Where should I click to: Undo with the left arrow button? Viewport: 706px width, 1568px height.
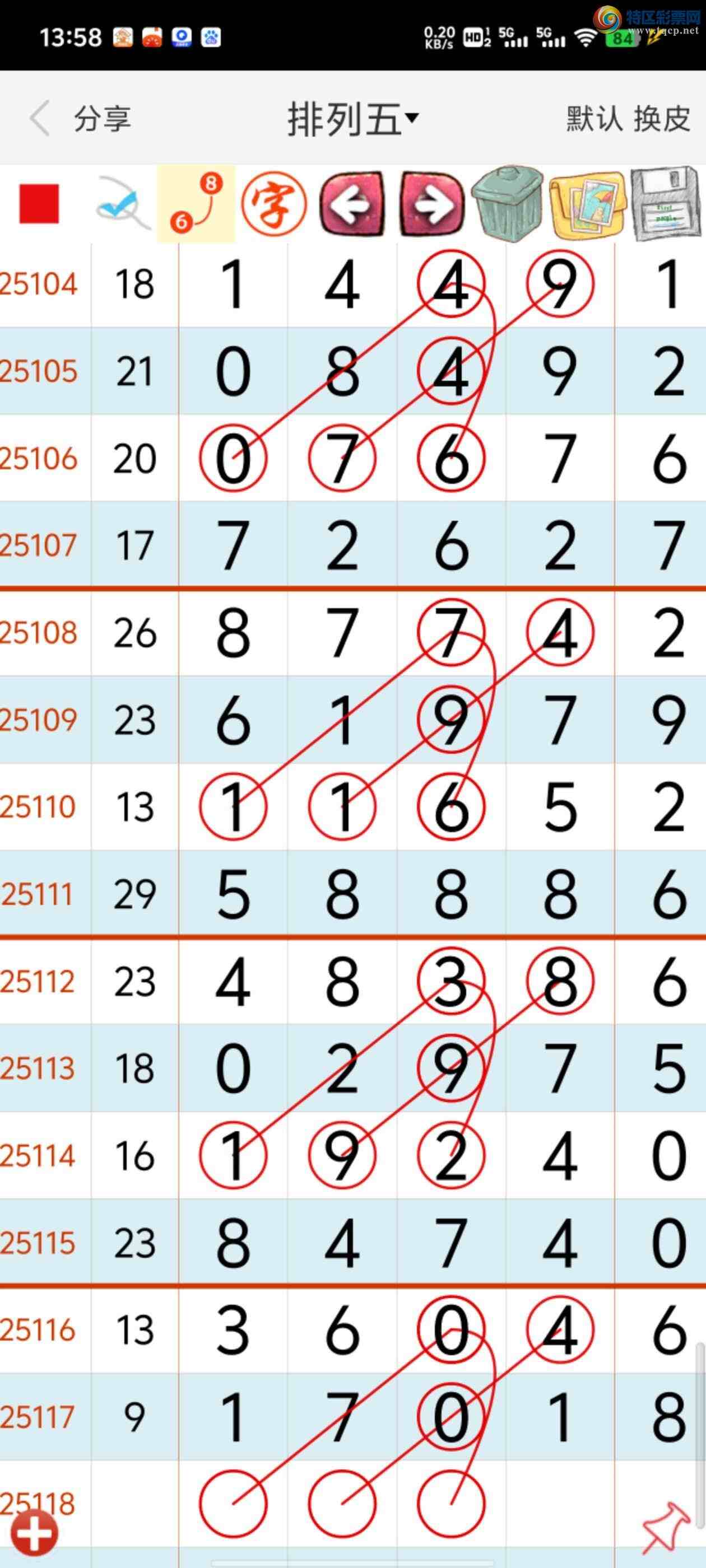(x=352, y=204)
